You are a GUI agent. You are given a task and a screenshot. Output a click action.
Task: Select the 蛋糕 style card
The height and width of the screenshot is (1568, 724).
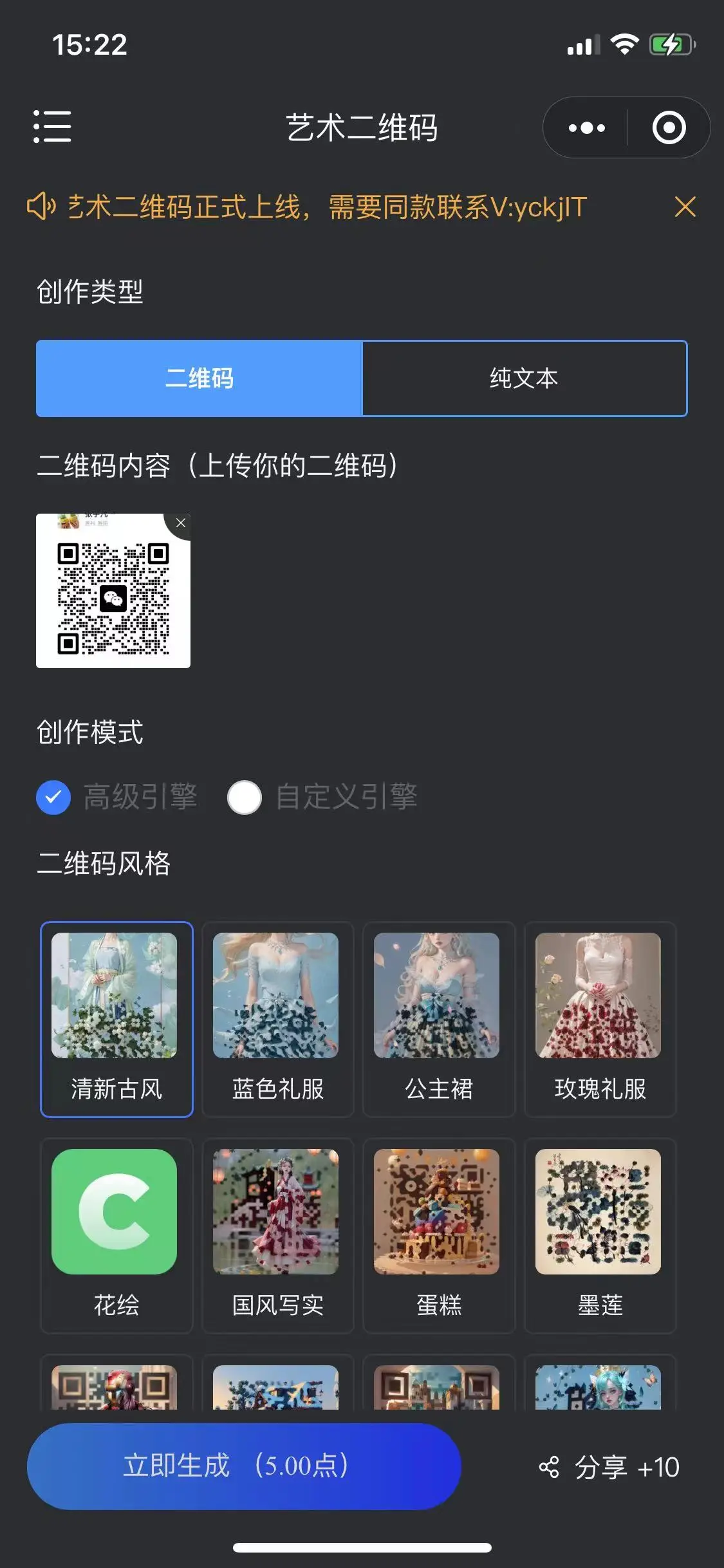click(439, 1235)
